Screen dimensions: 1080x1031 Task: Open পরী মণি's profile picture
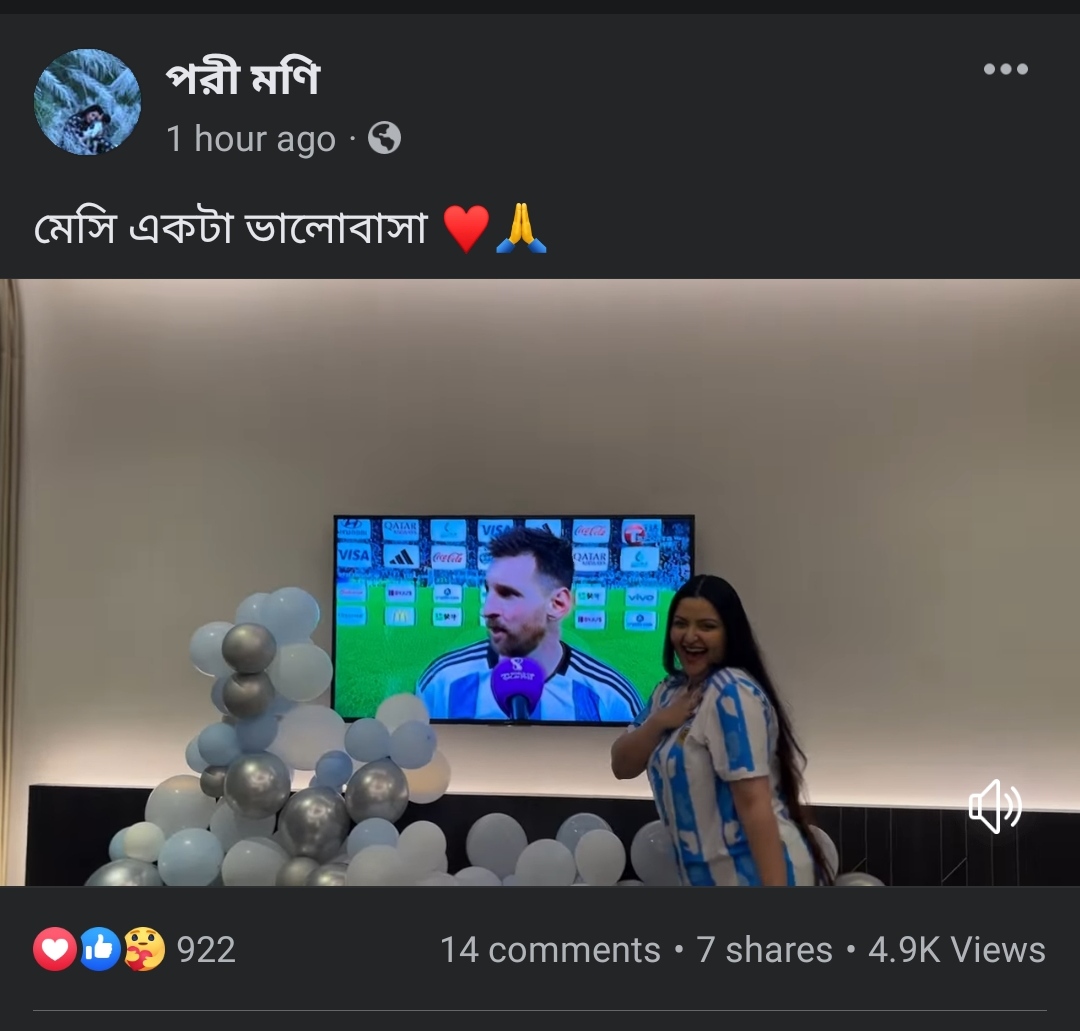(x=87, y=102)
